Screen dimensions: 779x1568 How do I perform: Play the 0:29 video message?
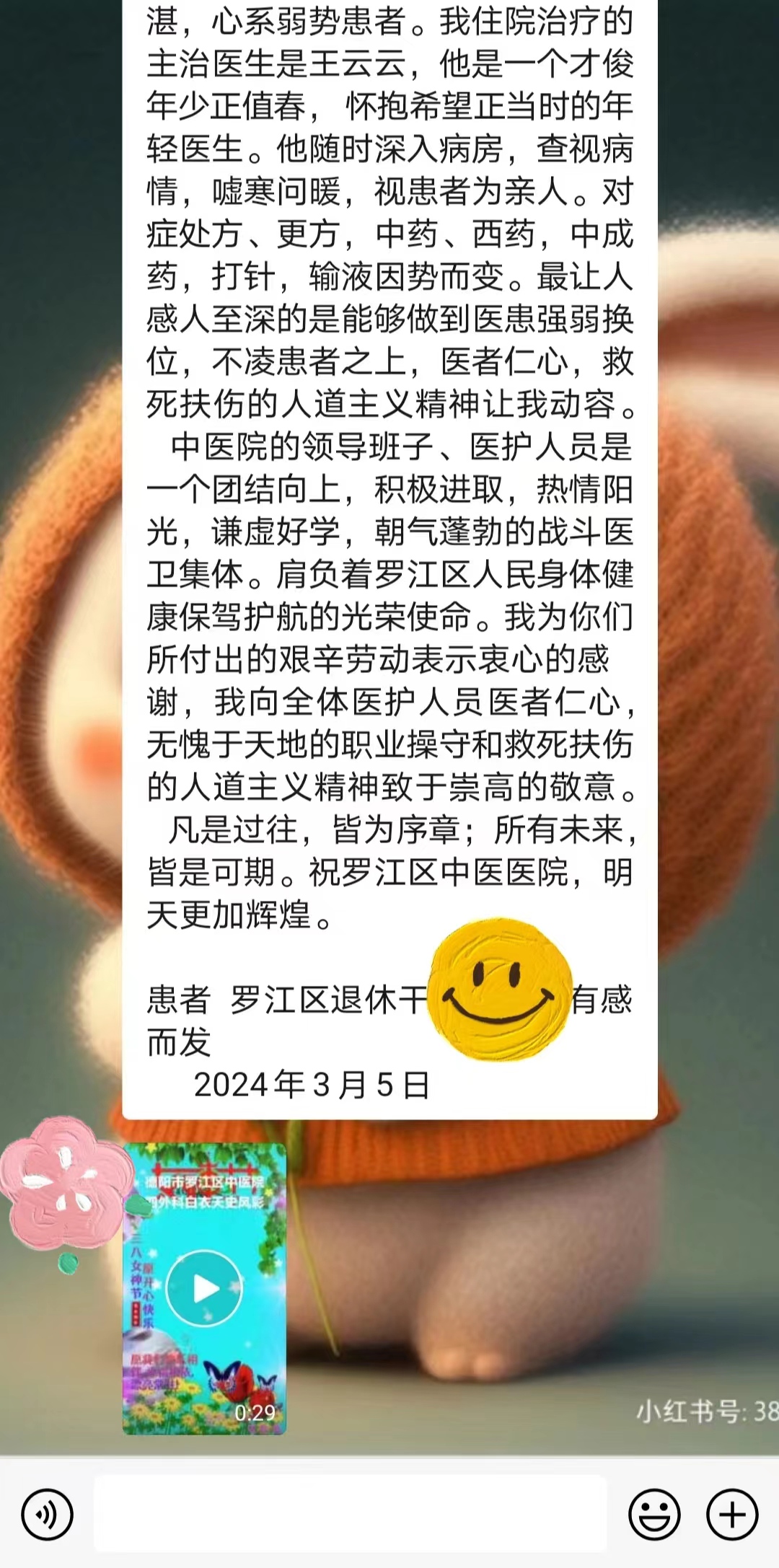pyautogui.click(x=204, y=1288)
